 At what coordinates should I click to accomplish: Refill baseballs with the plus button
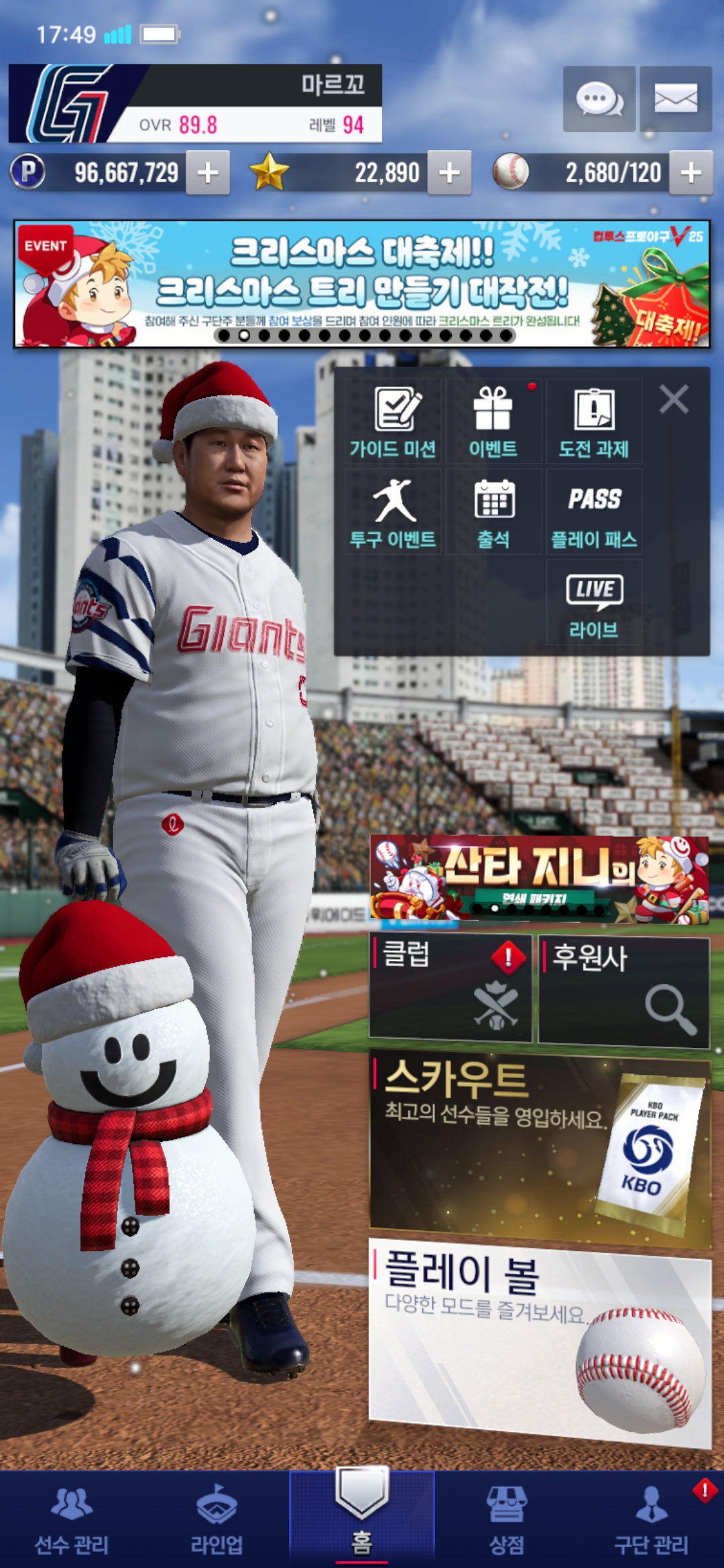(691, 173)
